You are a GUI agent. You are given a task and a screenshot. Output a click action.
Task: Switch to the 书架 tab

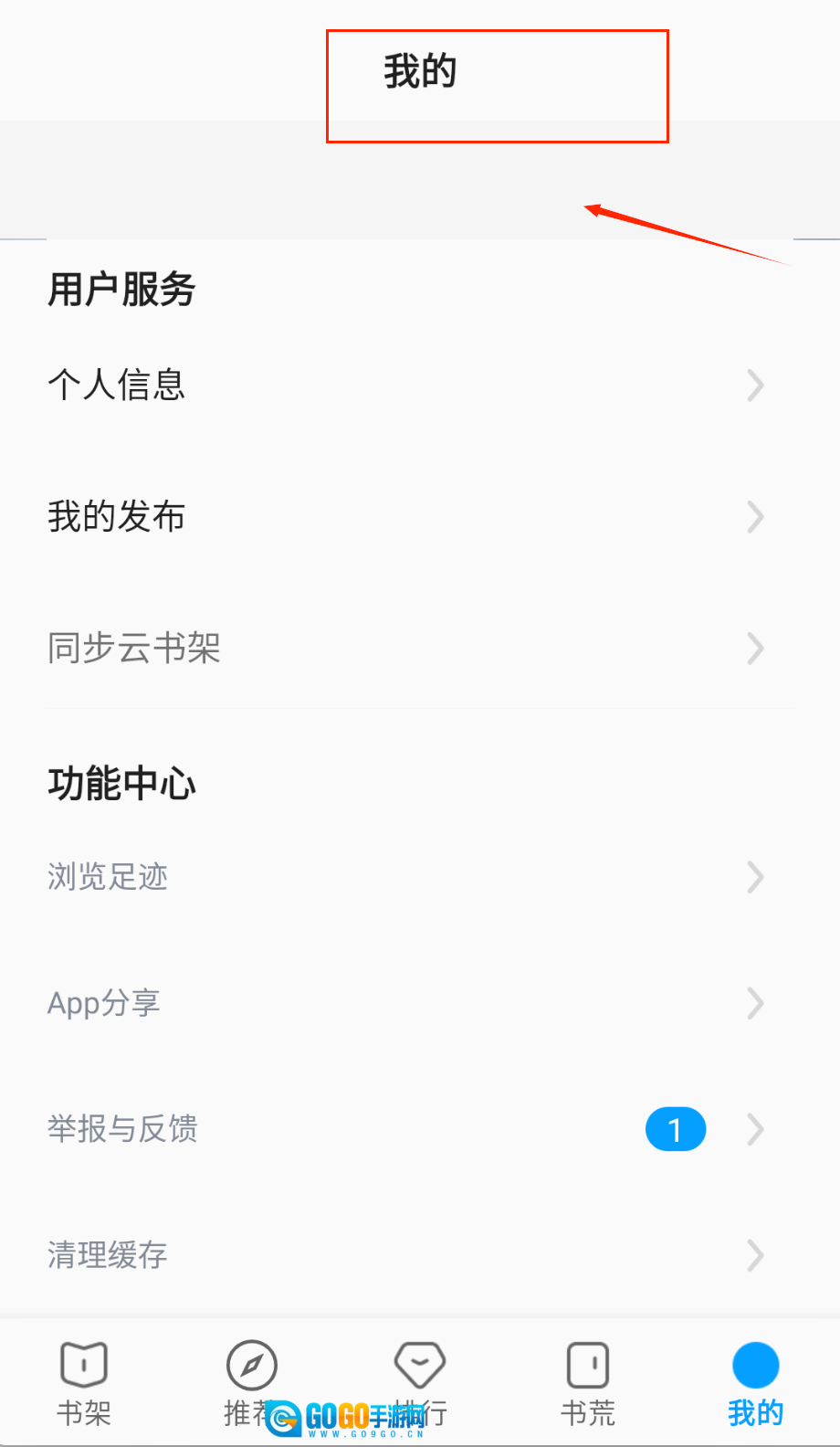click(84, 1383)
